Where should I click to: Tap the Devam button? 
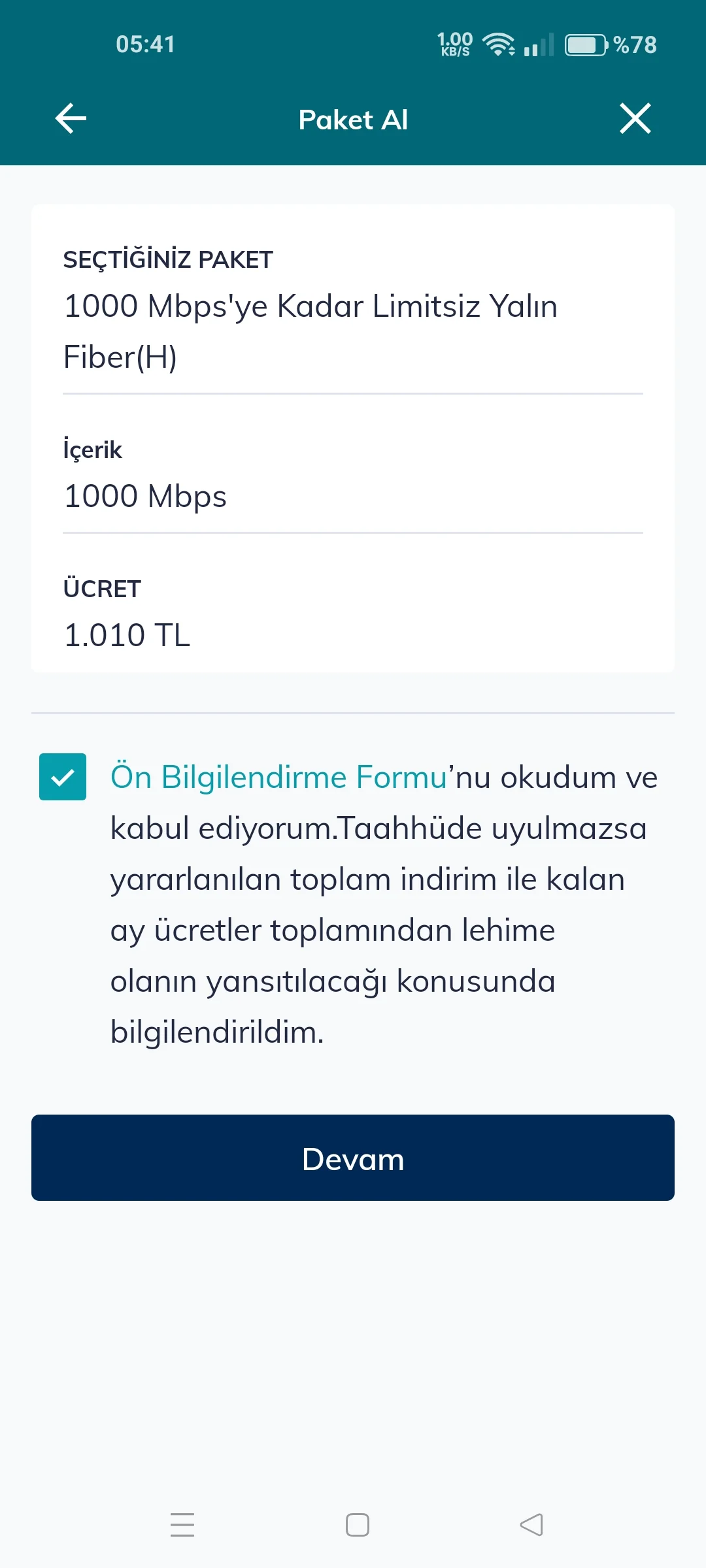click(353, 1158)
